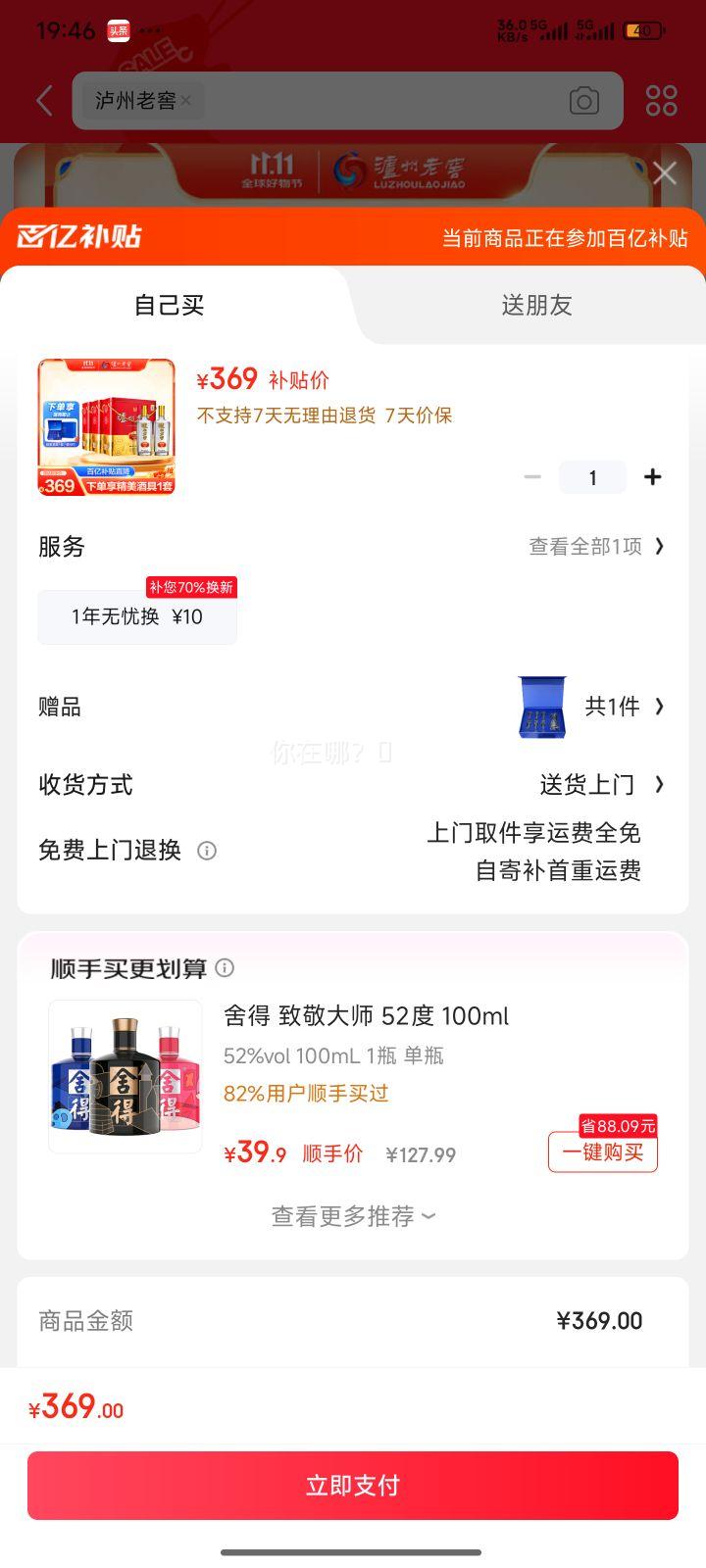Switch to the 自己买 tab
This screenshot has width=706, height=1568.
(168, 305)
